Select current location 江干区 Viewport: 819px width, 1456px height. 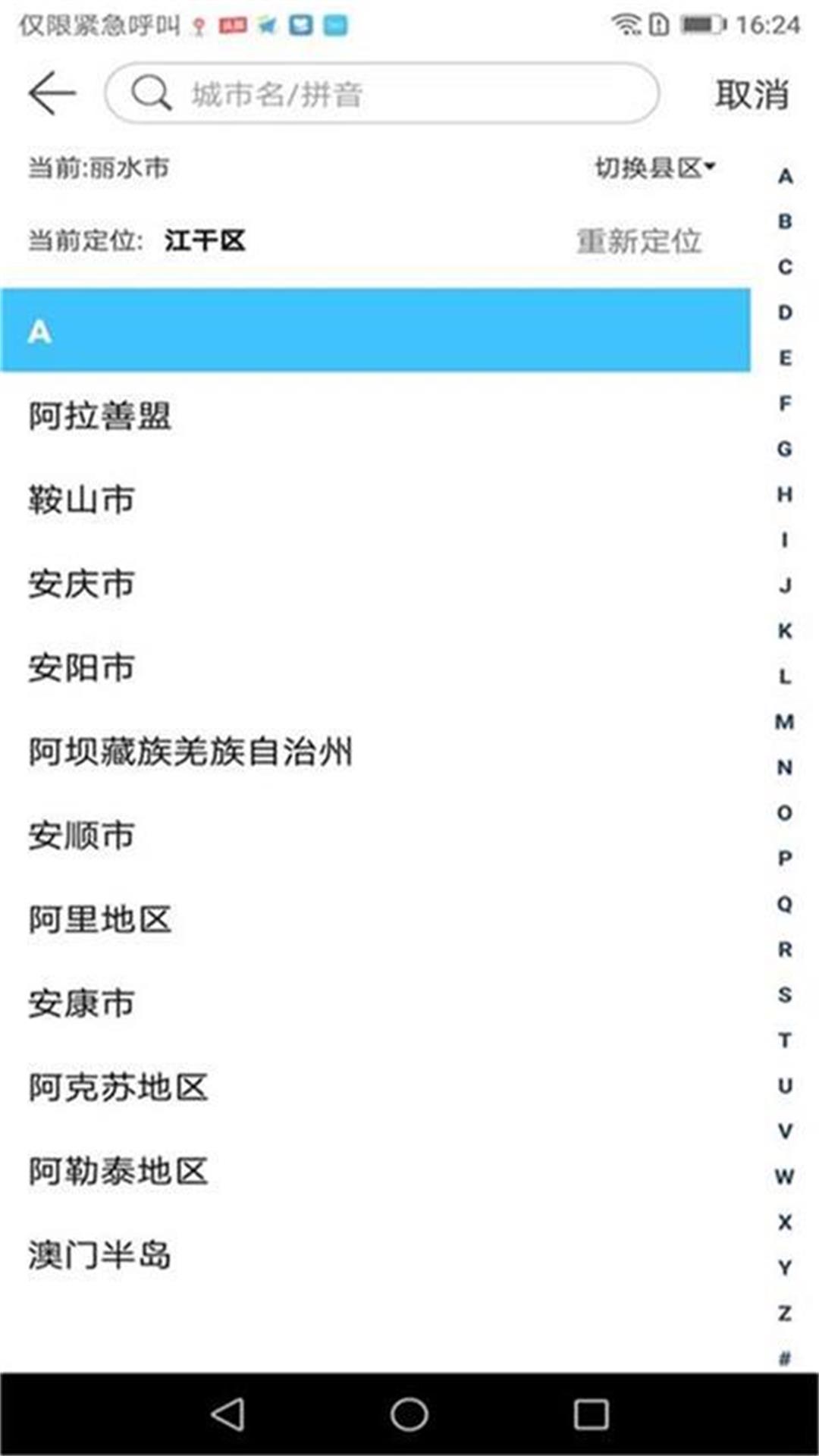[205, 241]
